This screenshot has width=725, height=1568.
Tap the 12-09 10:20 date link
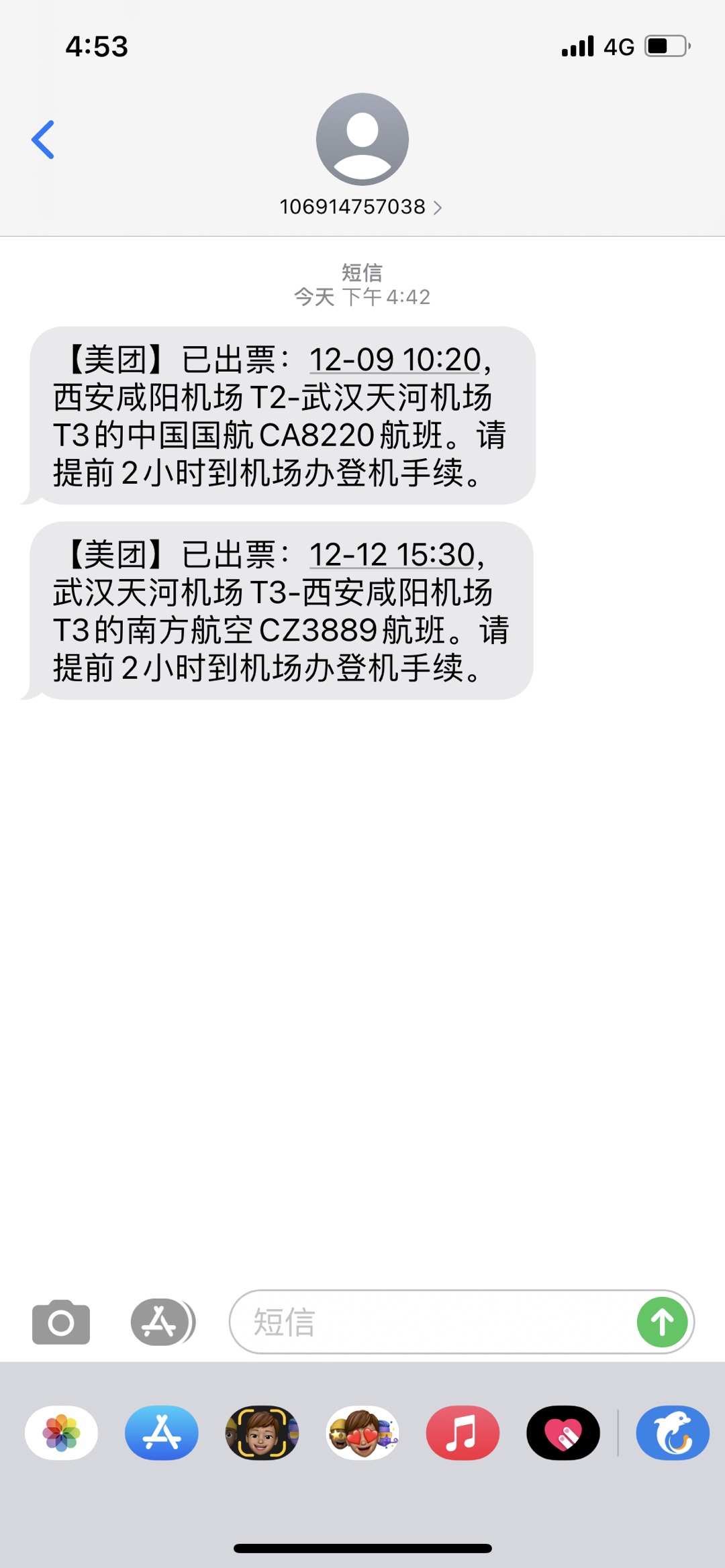[x=395, y=360]
